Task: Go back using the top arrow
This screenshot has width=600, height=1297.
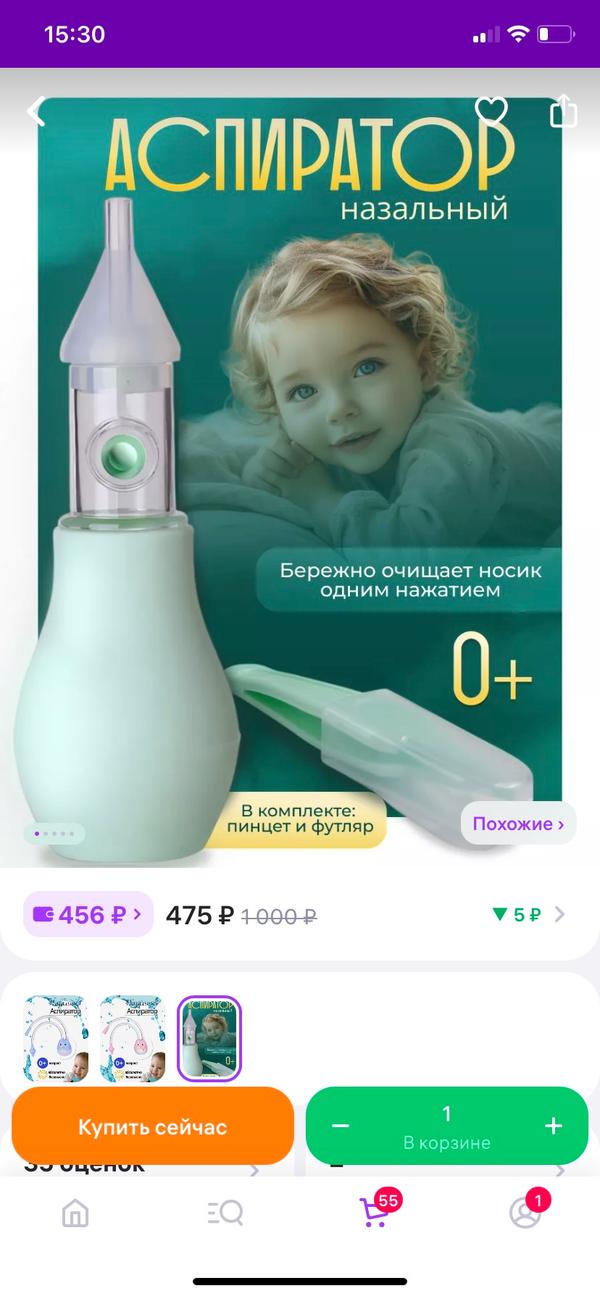Action: click(x=37, y=111)
